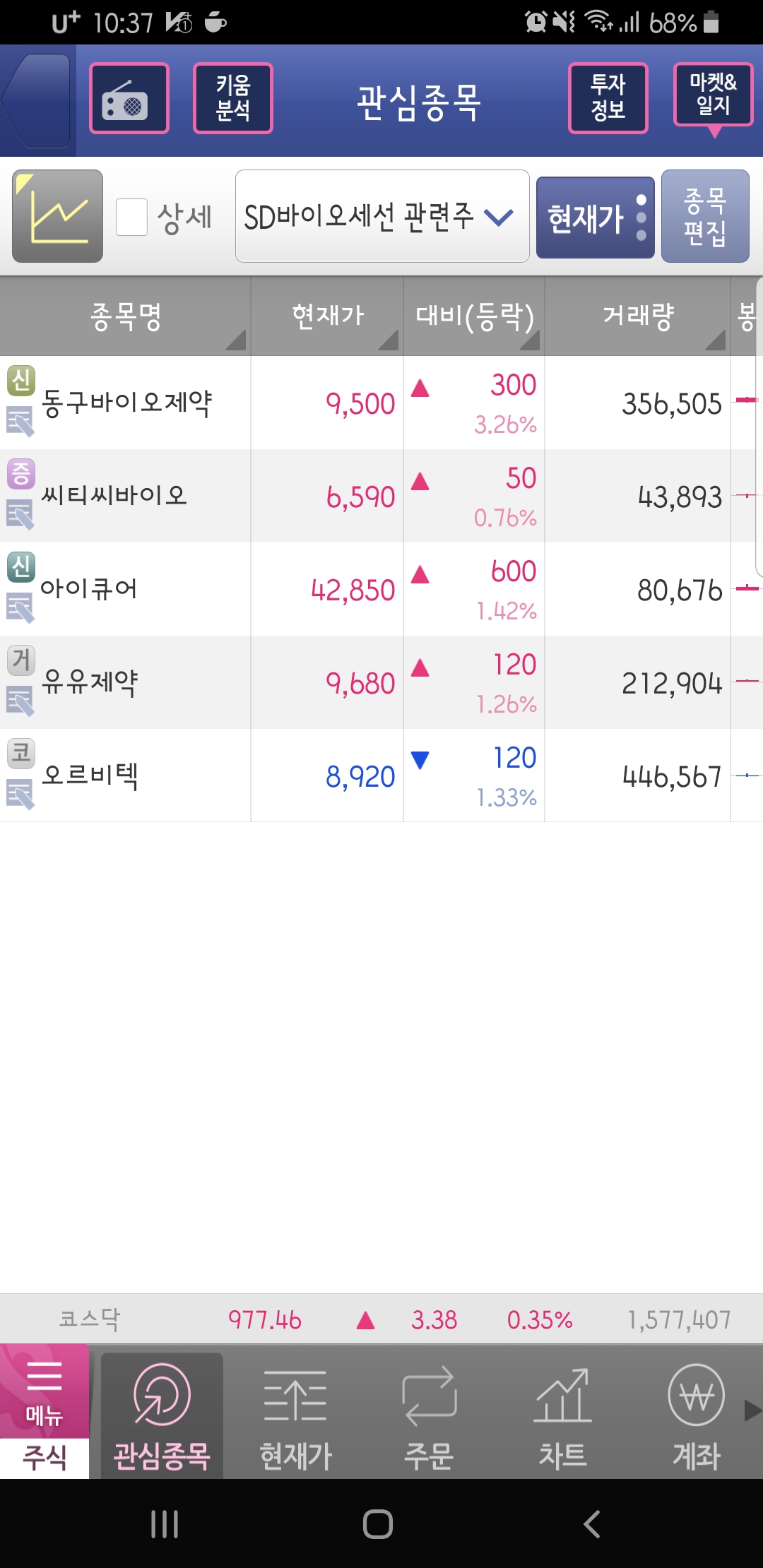The width and height of the screenshot is (763, 1568).
Task: Check the 상세 checkbox
Action: (132, 217)
